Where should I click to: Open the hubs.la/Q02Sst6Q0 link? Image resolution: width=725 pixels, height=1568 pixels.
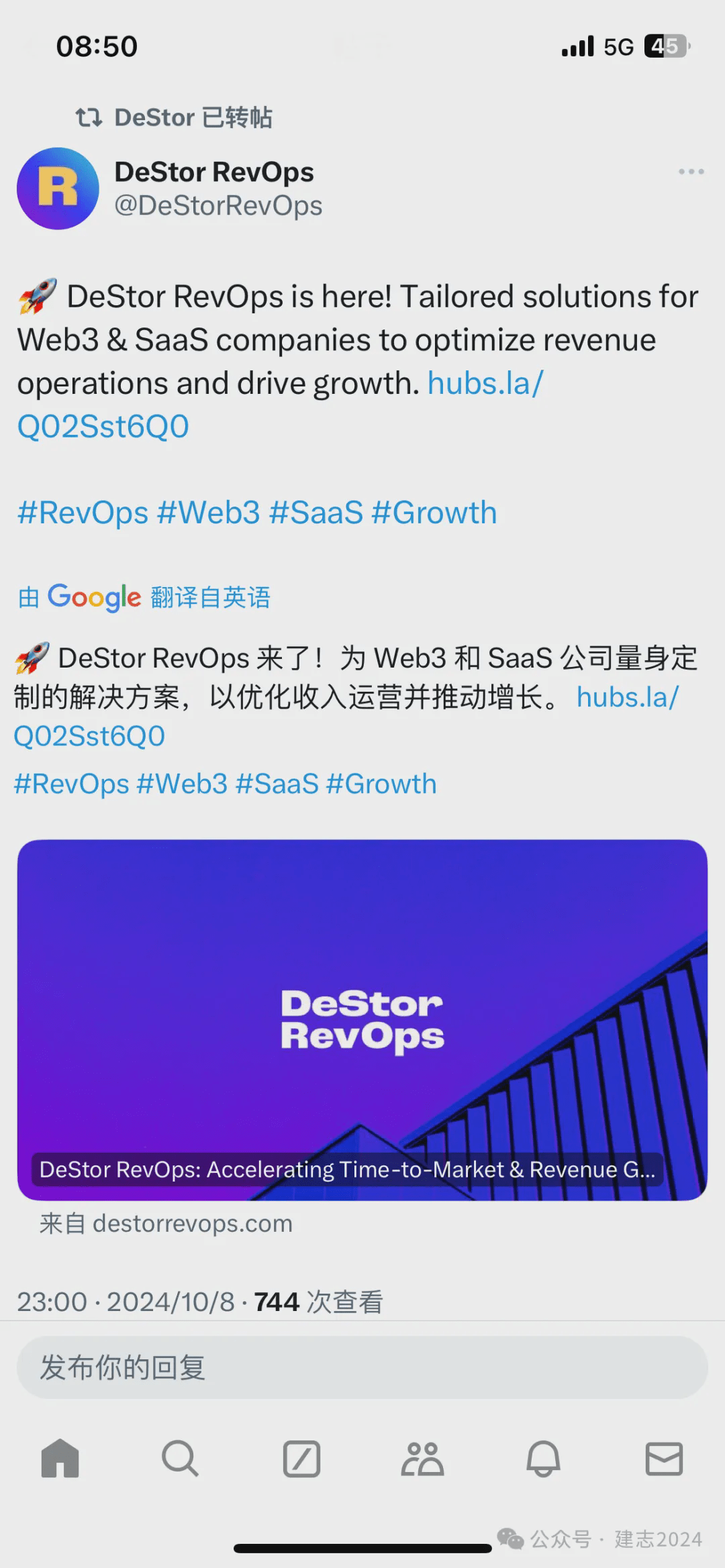483,382
